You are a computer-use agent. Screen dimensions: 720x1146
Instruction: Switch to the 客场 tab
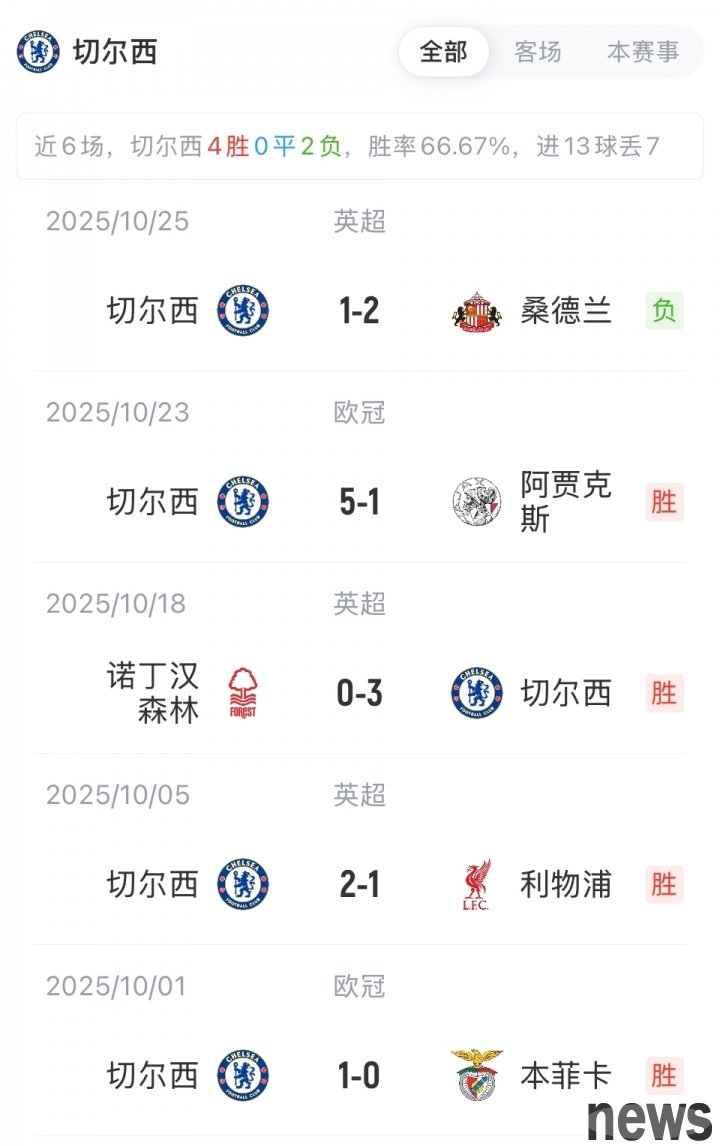pyautogui.click(x=538, y=52)
